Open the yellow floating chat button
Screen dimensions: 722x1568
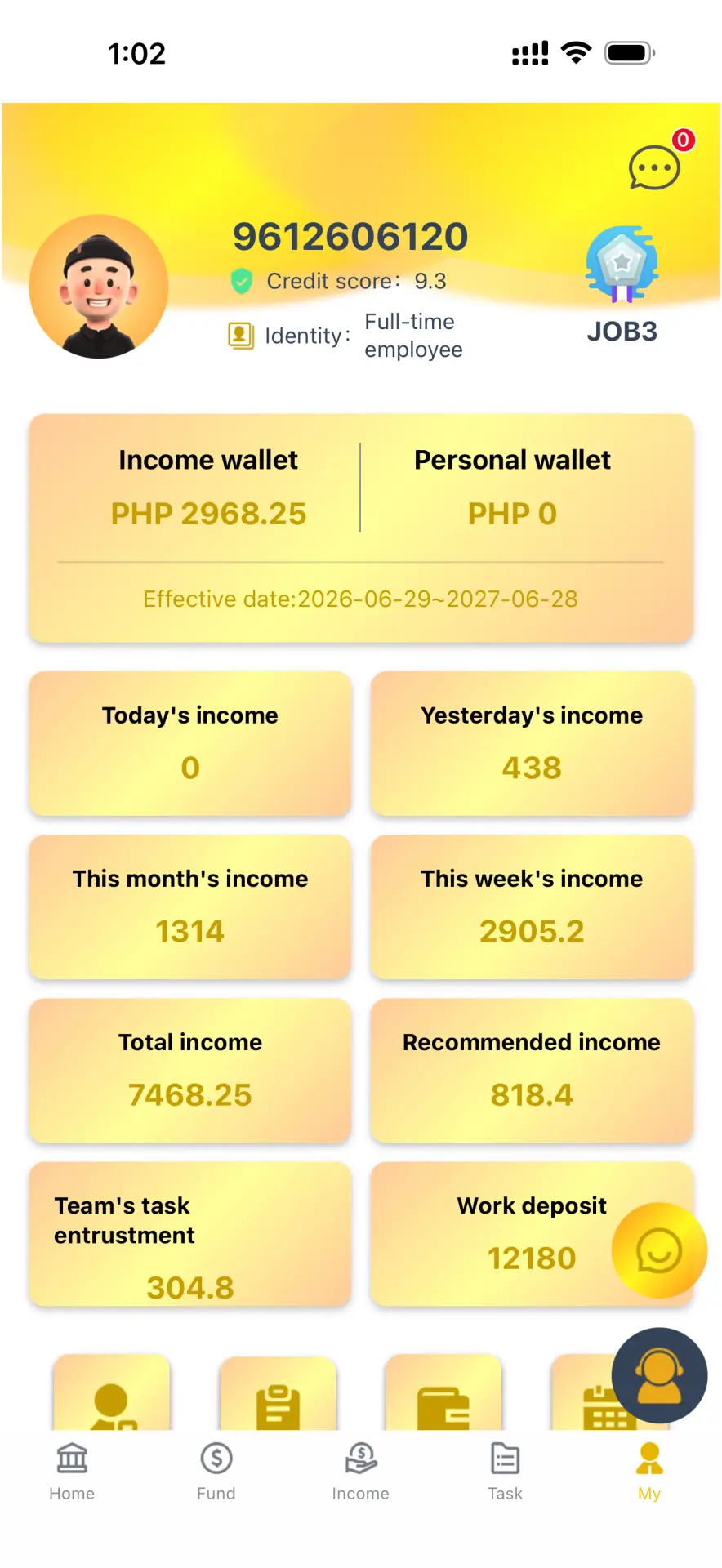[659, 1250]
